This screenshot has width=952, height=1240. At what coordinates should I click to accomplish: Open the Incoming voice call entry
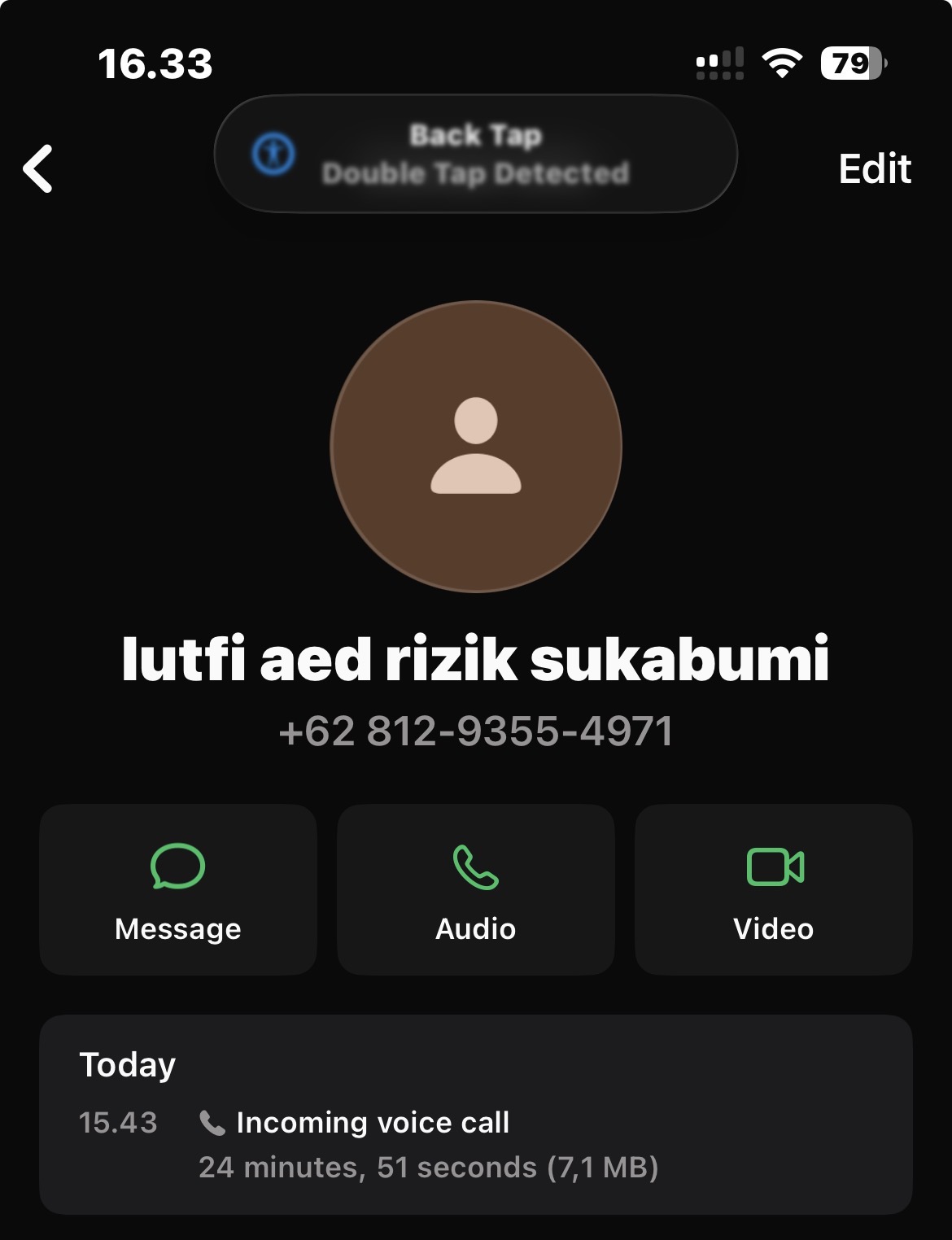(371, 1122)
